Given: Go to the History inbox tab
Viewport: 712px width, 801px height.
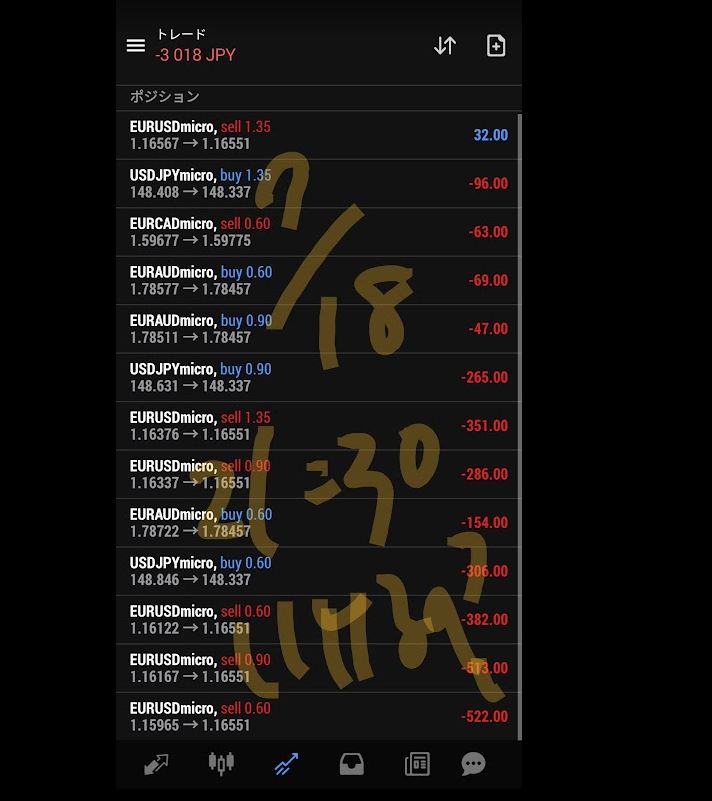Looking at the screenshot, I should pos(351,765).
